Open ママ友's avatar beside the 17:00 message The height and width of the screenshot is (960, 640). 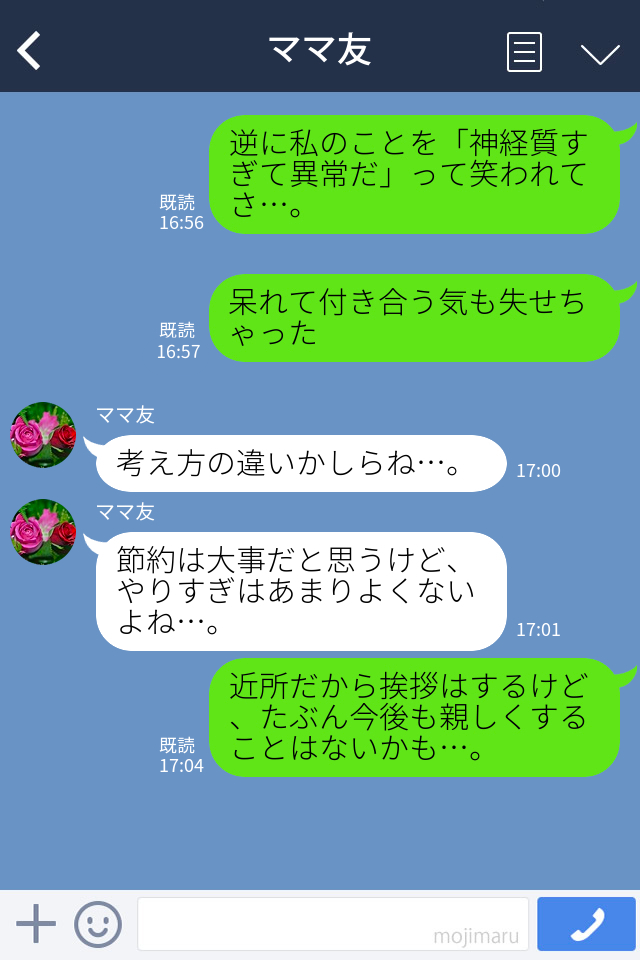click(x=44, y=435)
